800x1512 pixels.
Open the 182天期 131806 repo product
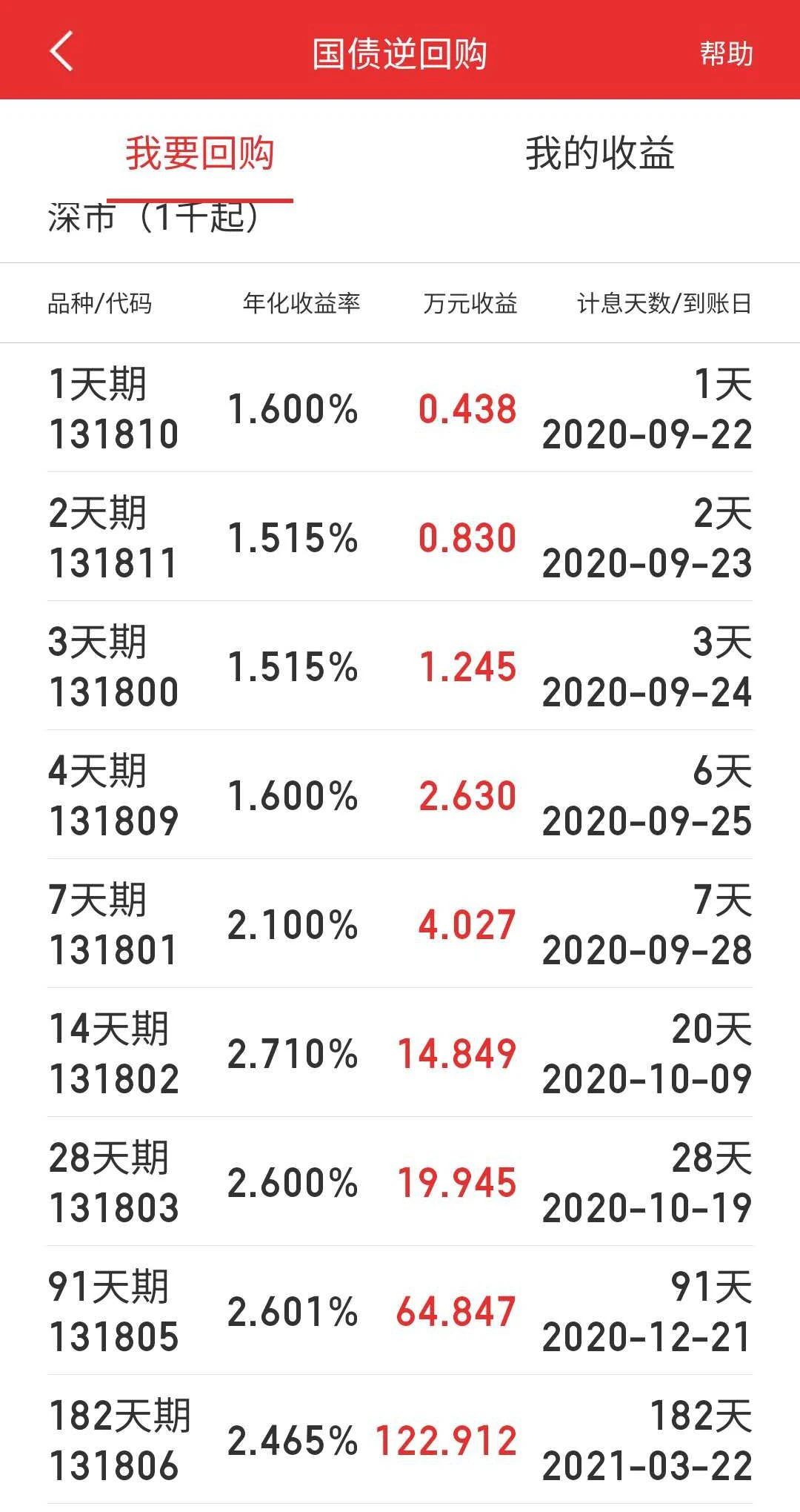pyautogui.click(x=400, y=1445)
